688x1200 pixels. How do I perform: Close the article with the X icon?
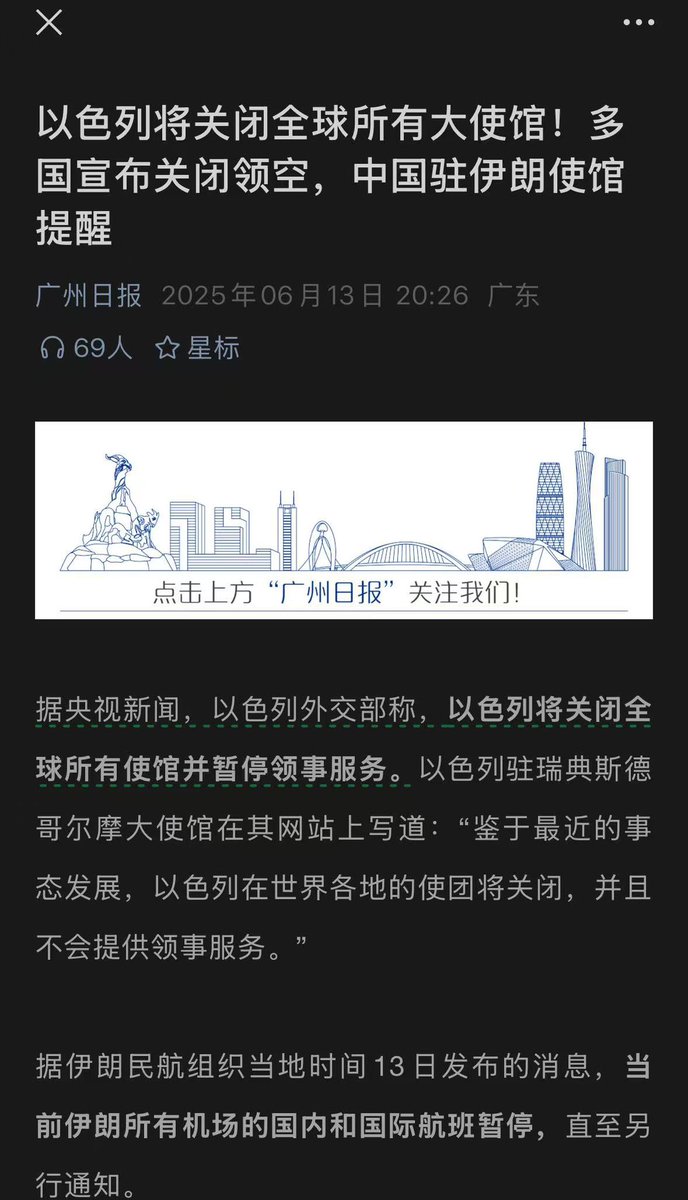click(48, 22)
